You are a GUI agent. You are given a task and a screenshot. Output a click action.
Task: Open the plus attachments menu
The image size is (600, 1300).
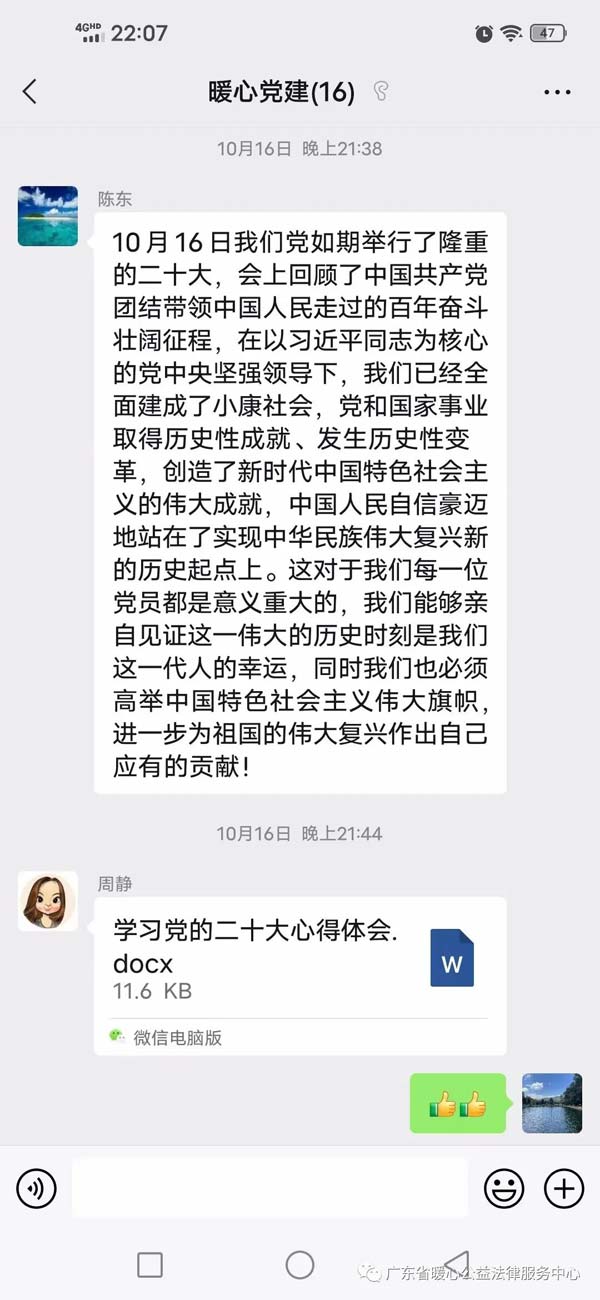[564, 1188]
